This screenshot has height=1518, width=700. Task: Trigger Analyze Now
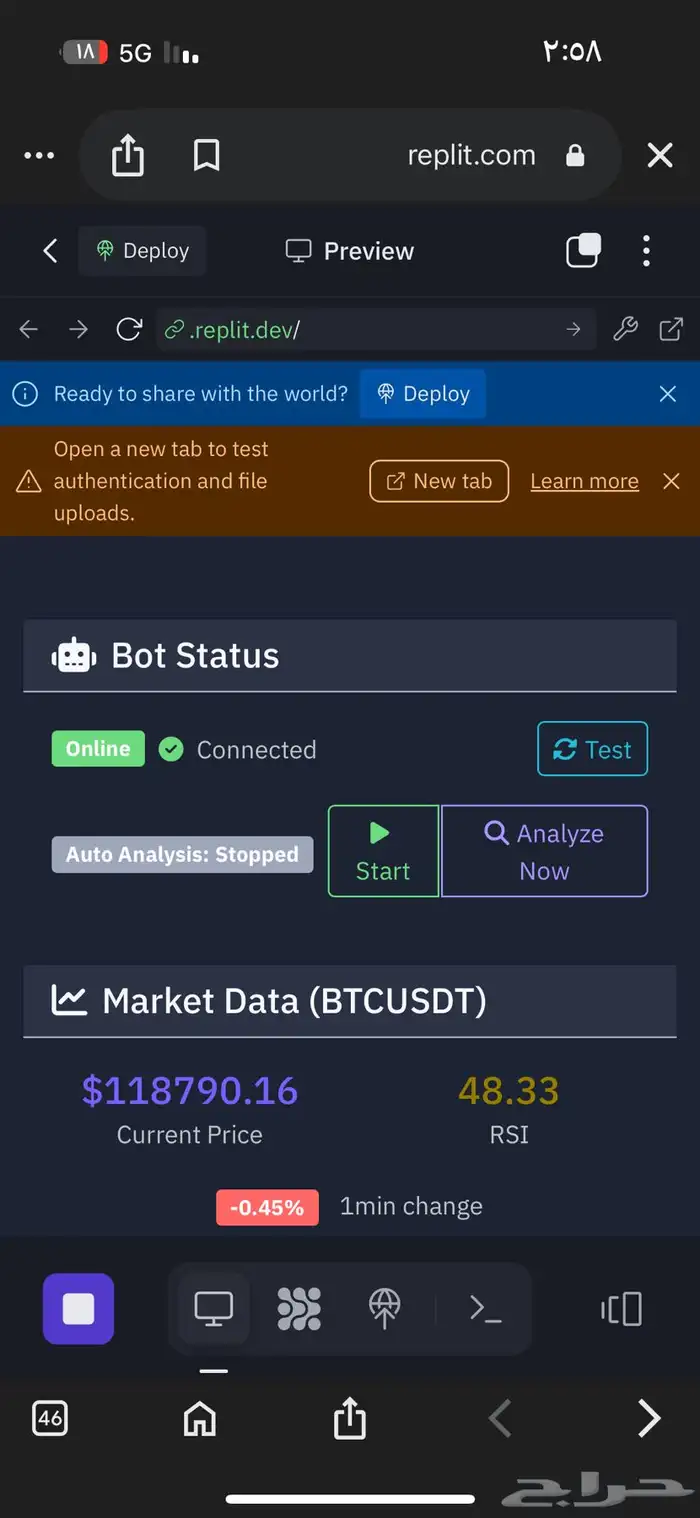(544, 851)
